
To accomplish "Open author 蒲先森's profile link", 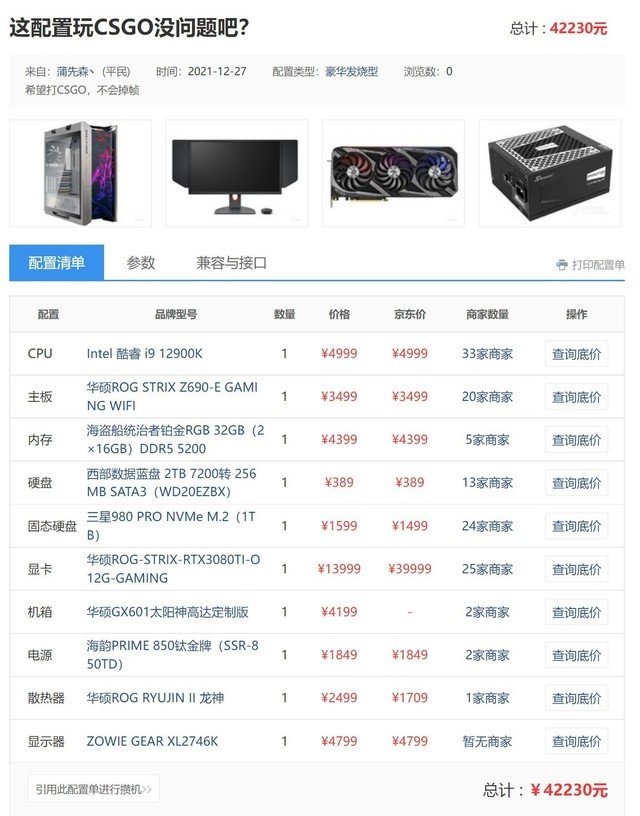I will click(76, 72).
